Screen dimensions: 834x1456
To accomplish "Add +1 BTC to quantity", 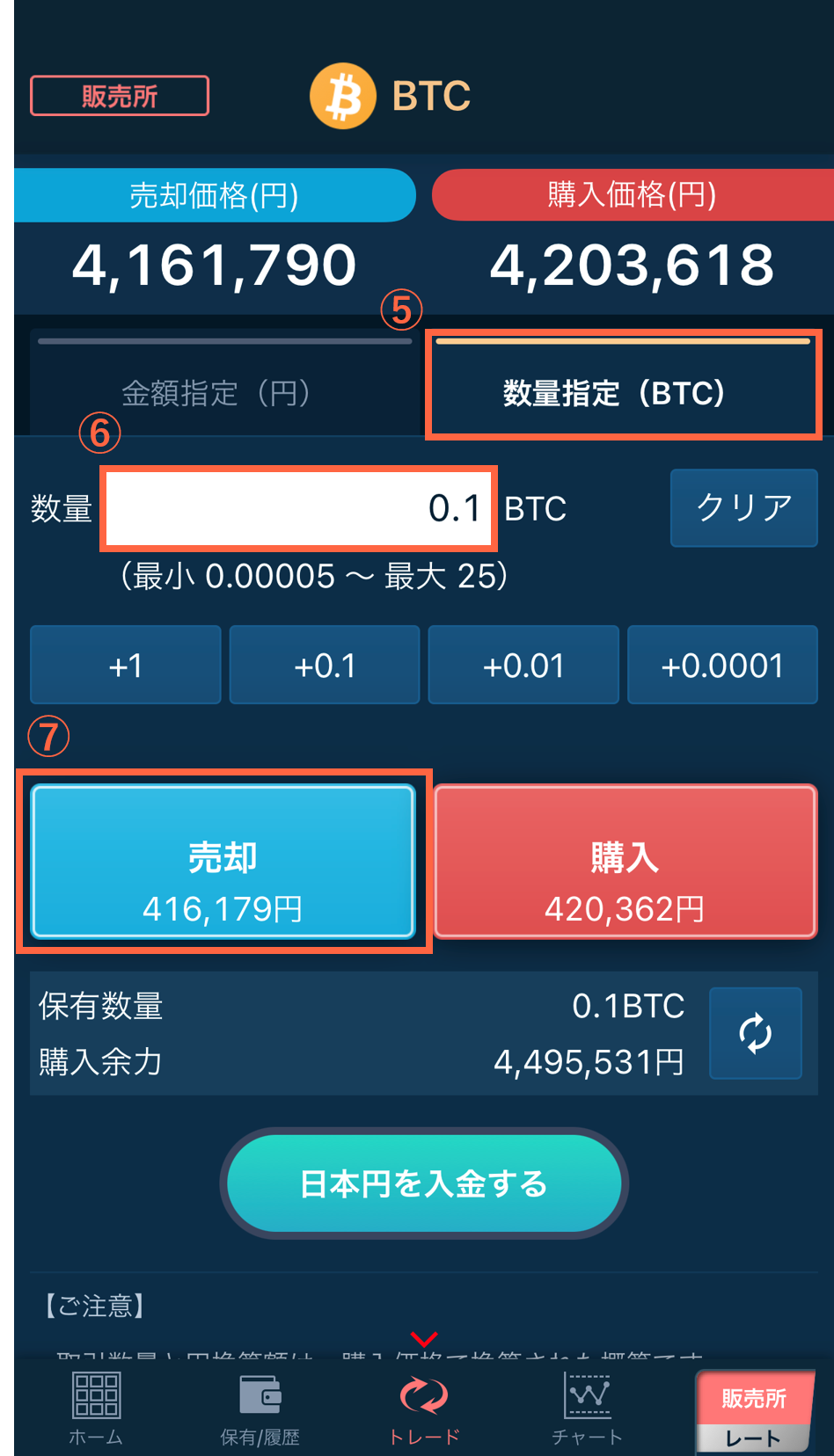I will tap(126, 666).
